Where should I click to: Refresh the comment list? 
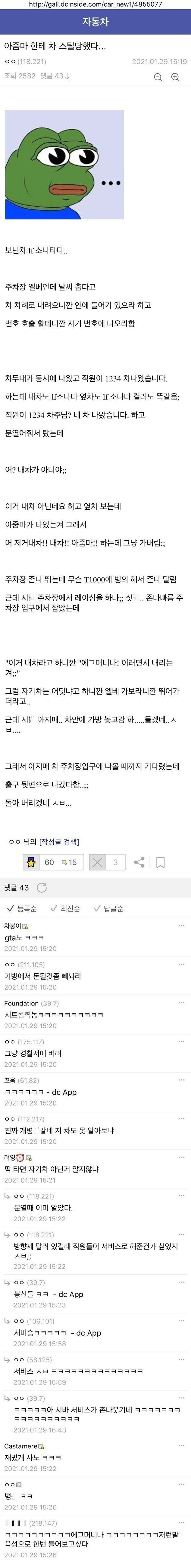coord(42,887)
